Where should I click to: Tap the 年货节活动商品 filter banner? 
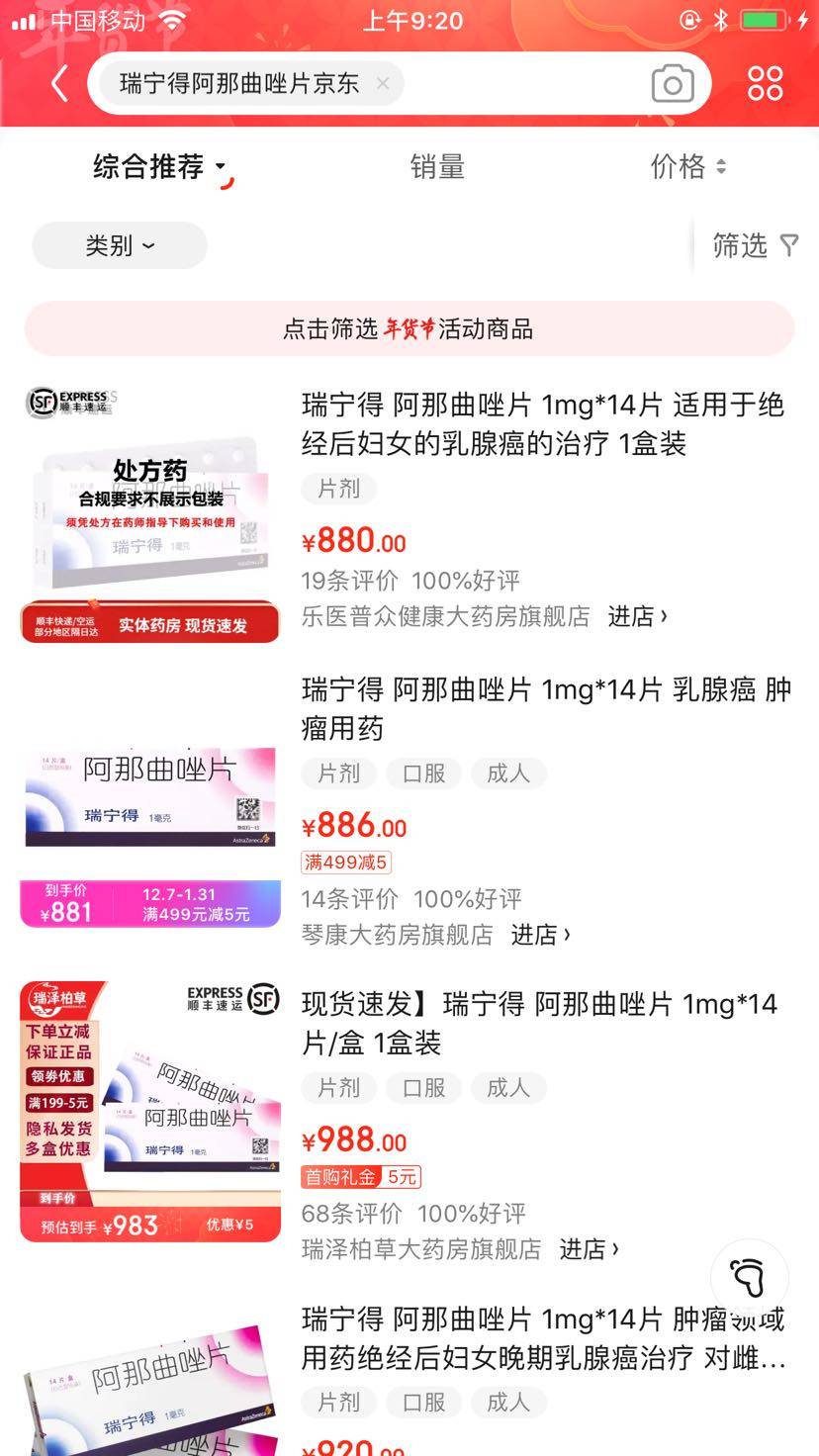pos(409,329)
